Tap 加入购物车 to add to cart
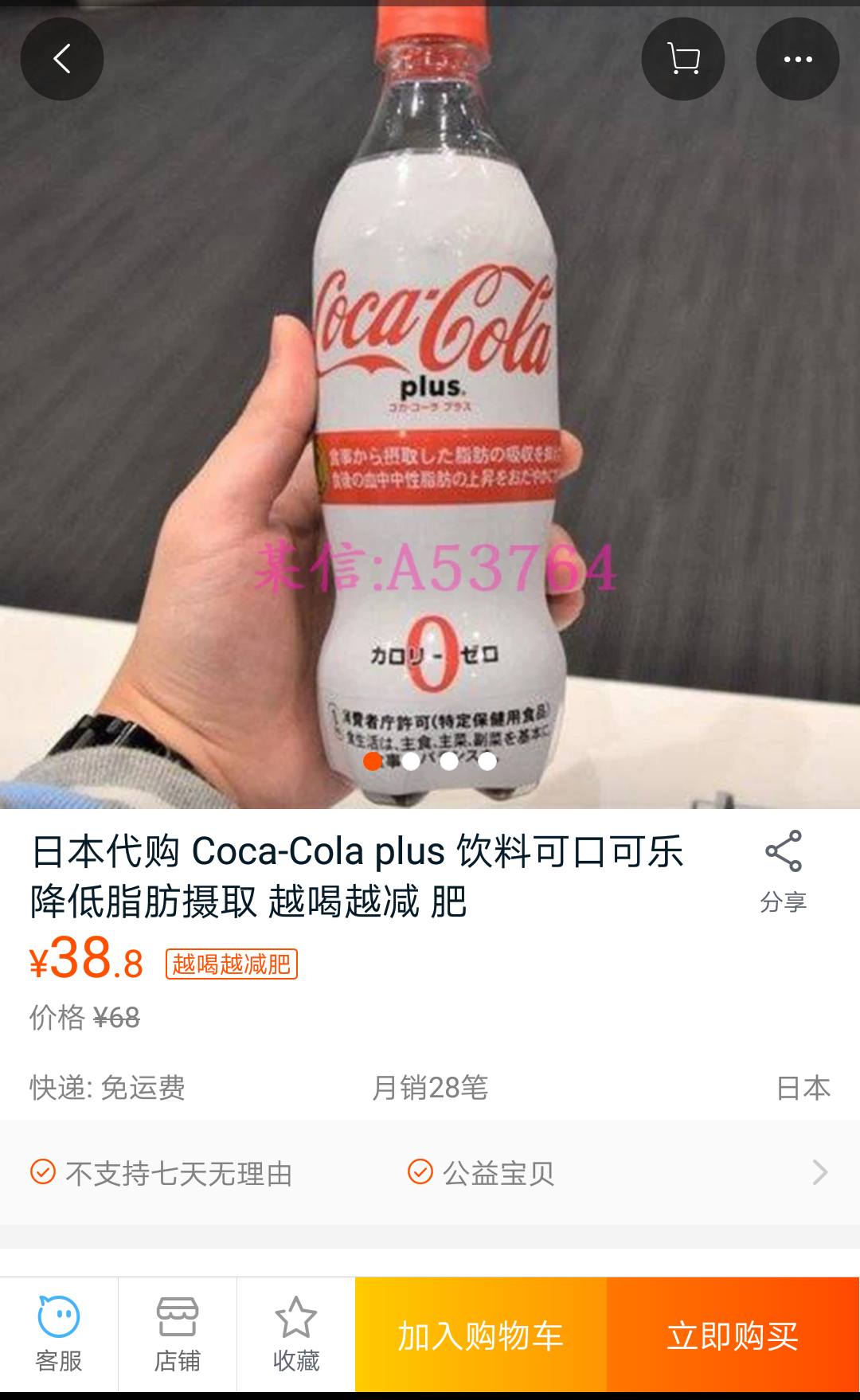The width and height of the screenshot is (860, 1400). click(480, 1335)
